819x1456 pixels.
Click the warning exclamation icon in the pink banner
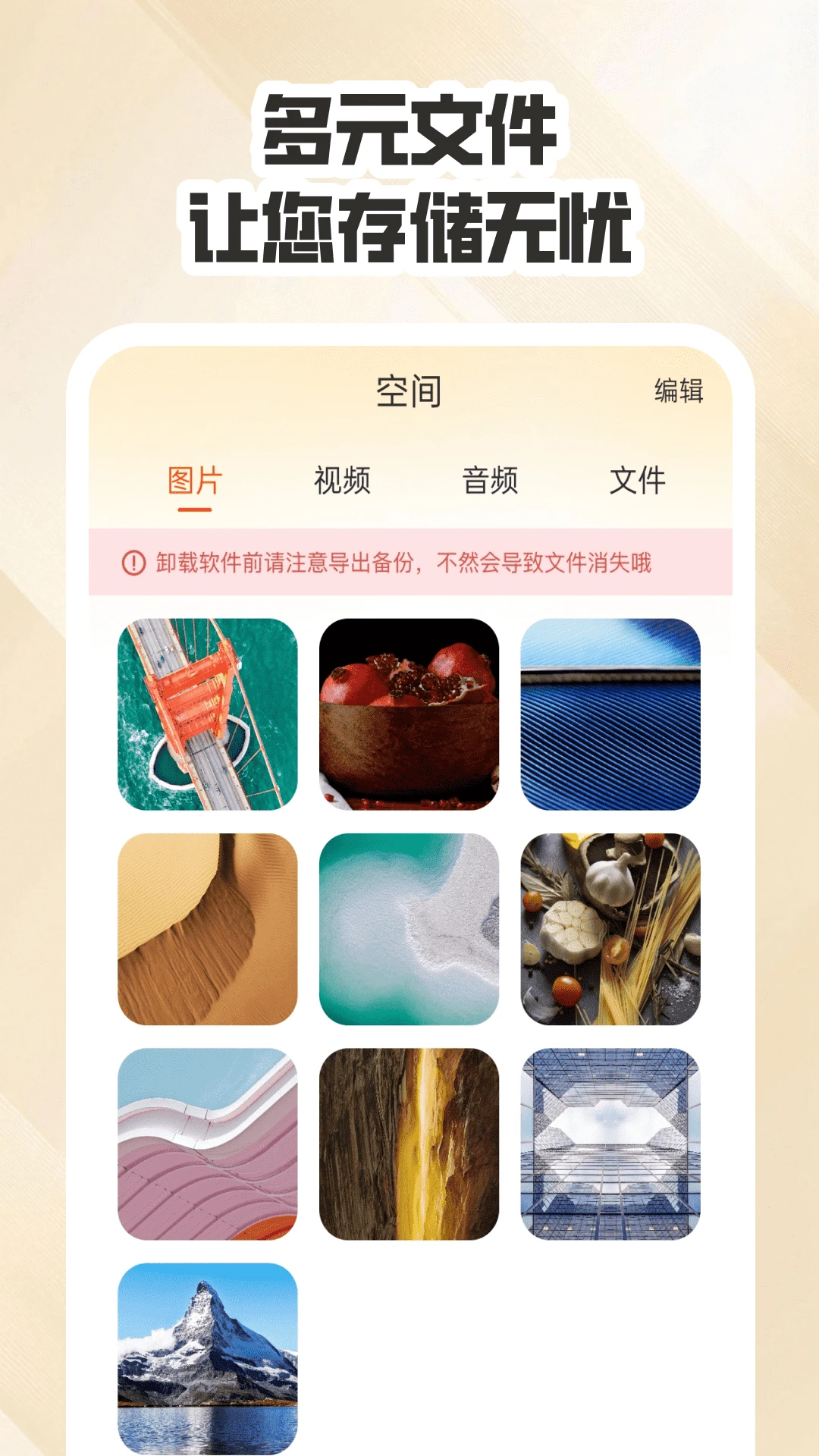click(x=133, y=563)
